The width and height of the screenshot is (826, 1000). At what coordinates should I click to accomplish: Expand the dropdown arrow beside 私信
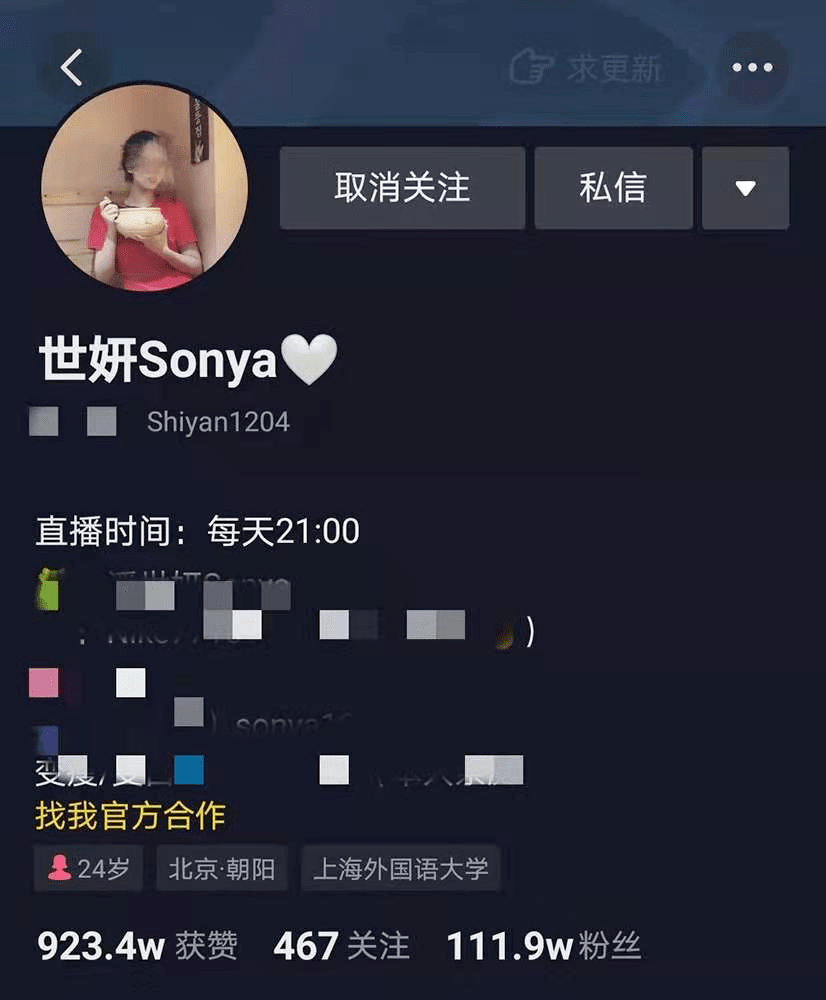click(744, 188)
